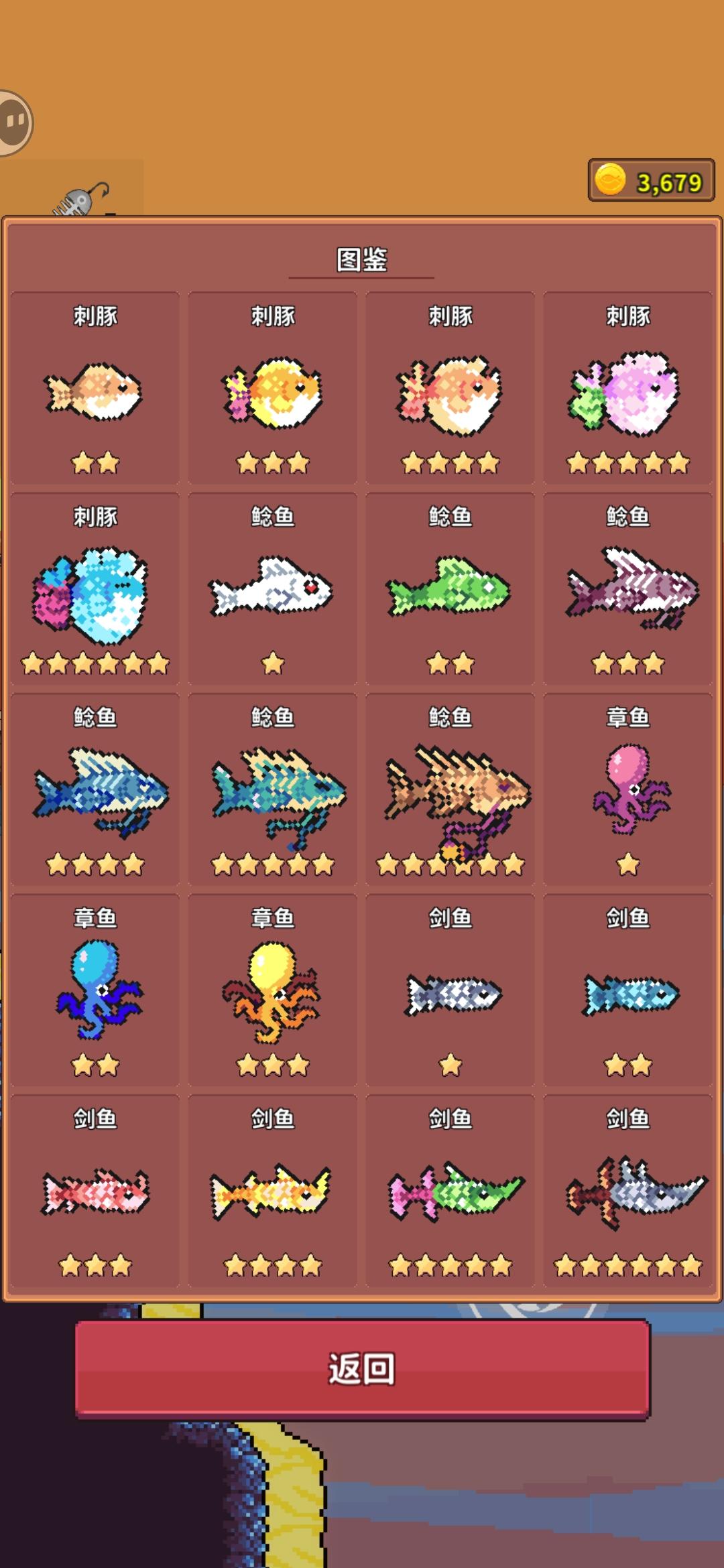Select the five-star pink 刺豚 card
The image size is (724, 1568).
(x=627, y=388)
